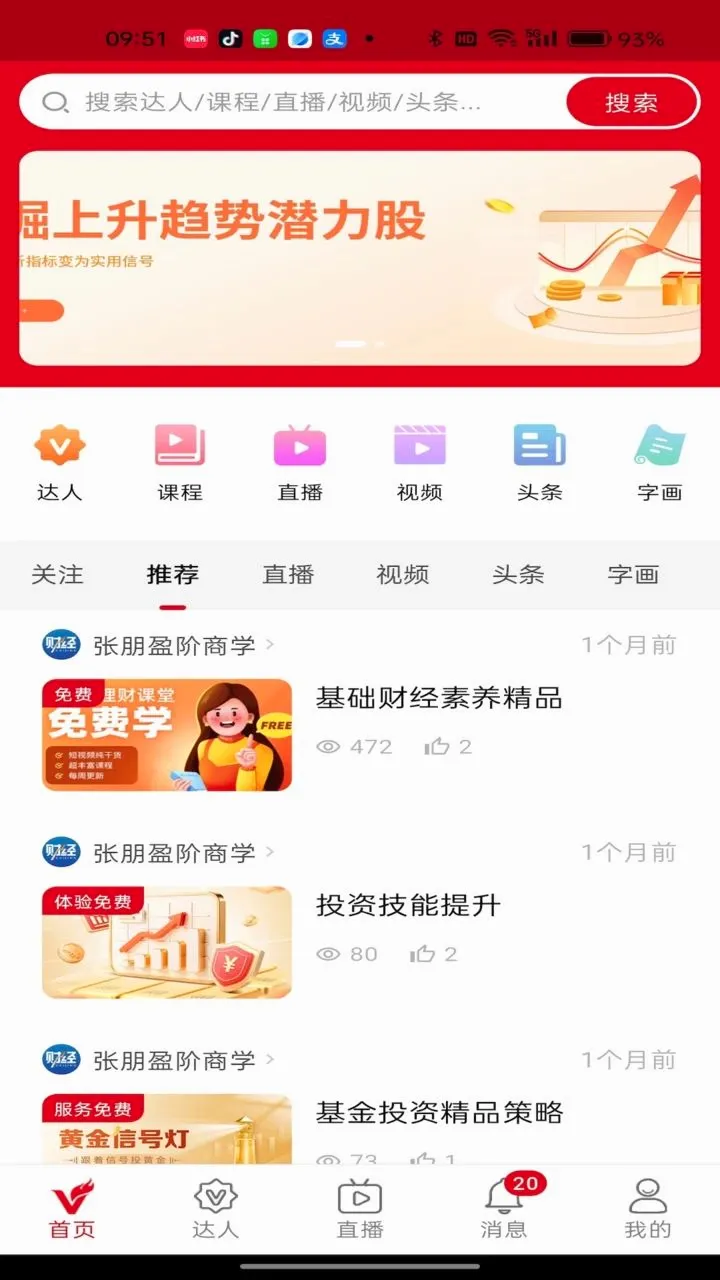This screenshot has height=1280, width=720.
Task: Open 张朋盈阶商学 profile above 基础财经素养精品
Action: click(x=158, y=645)
